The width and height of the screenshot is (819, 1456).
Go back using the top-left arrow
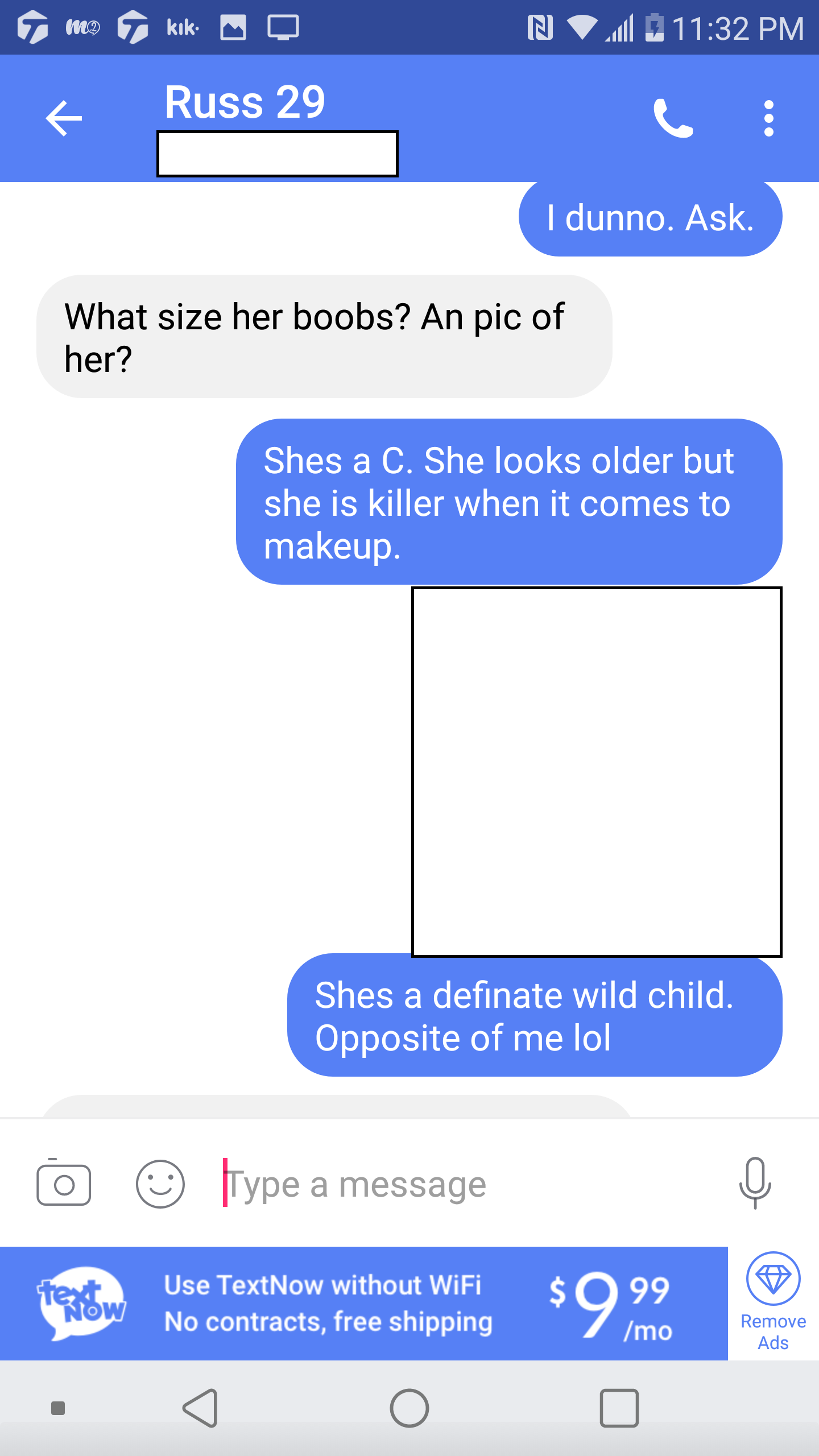[64, 118]
